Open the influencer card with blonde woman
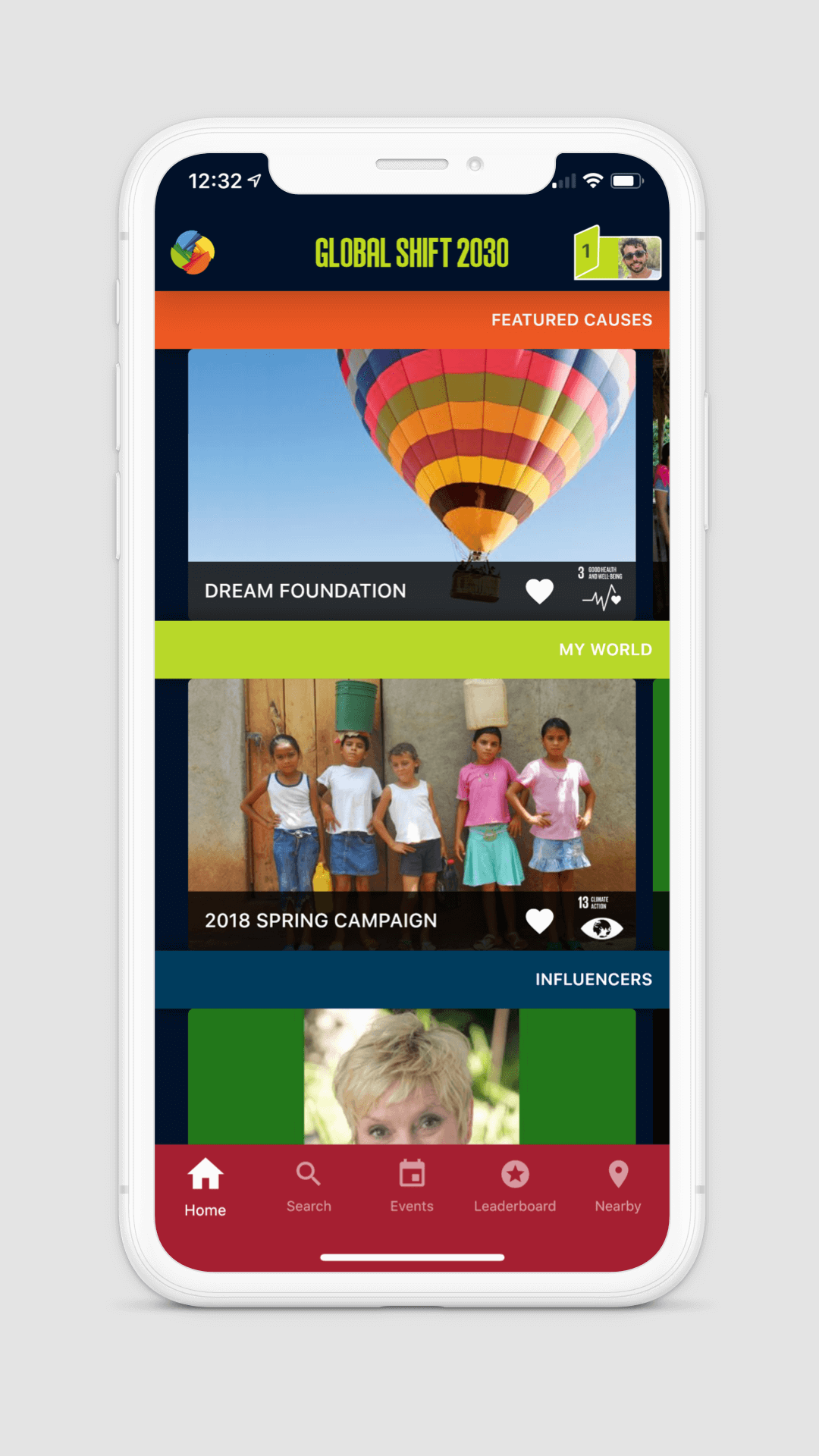 pyautogui.click(x=411, y=1077)
